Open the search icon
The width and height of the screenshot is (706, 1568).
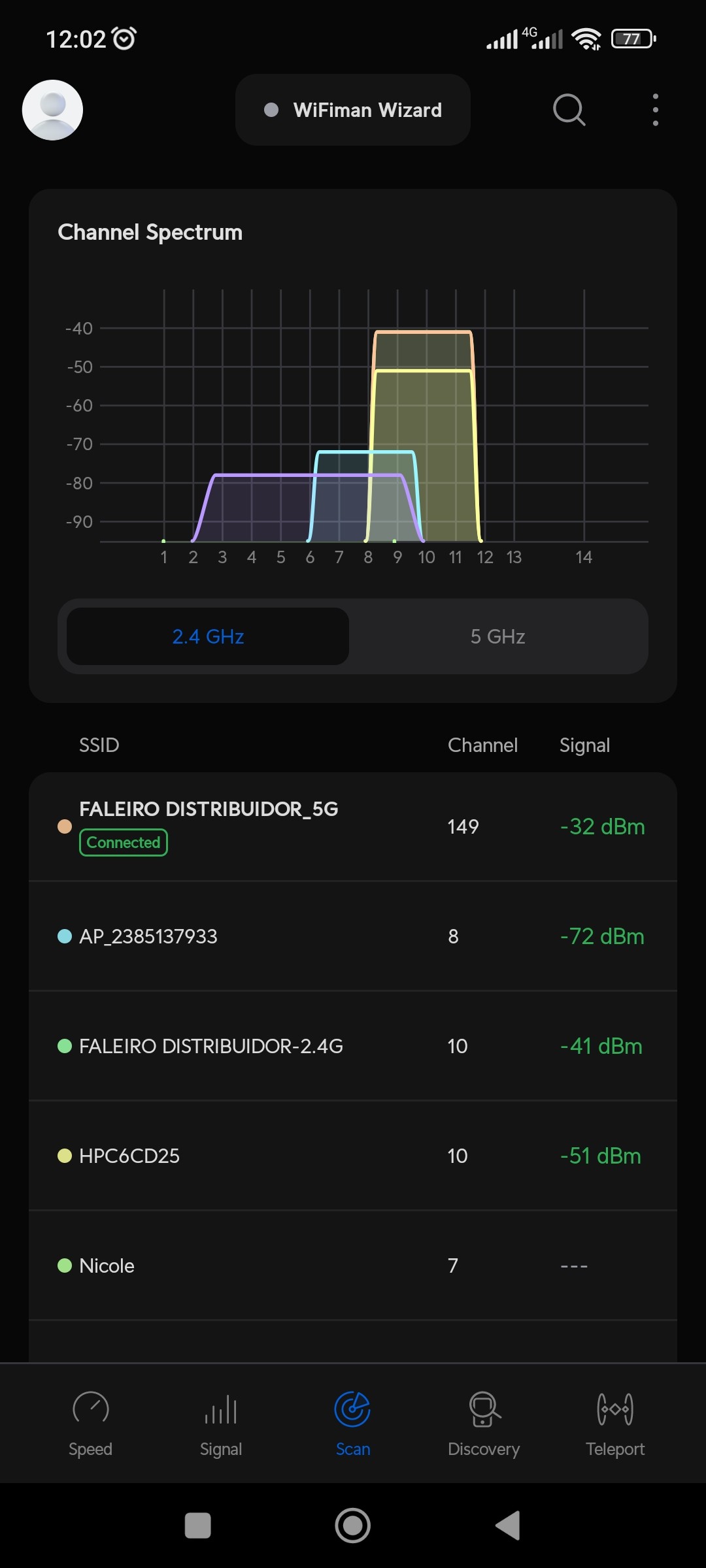[x=569, y=110]
